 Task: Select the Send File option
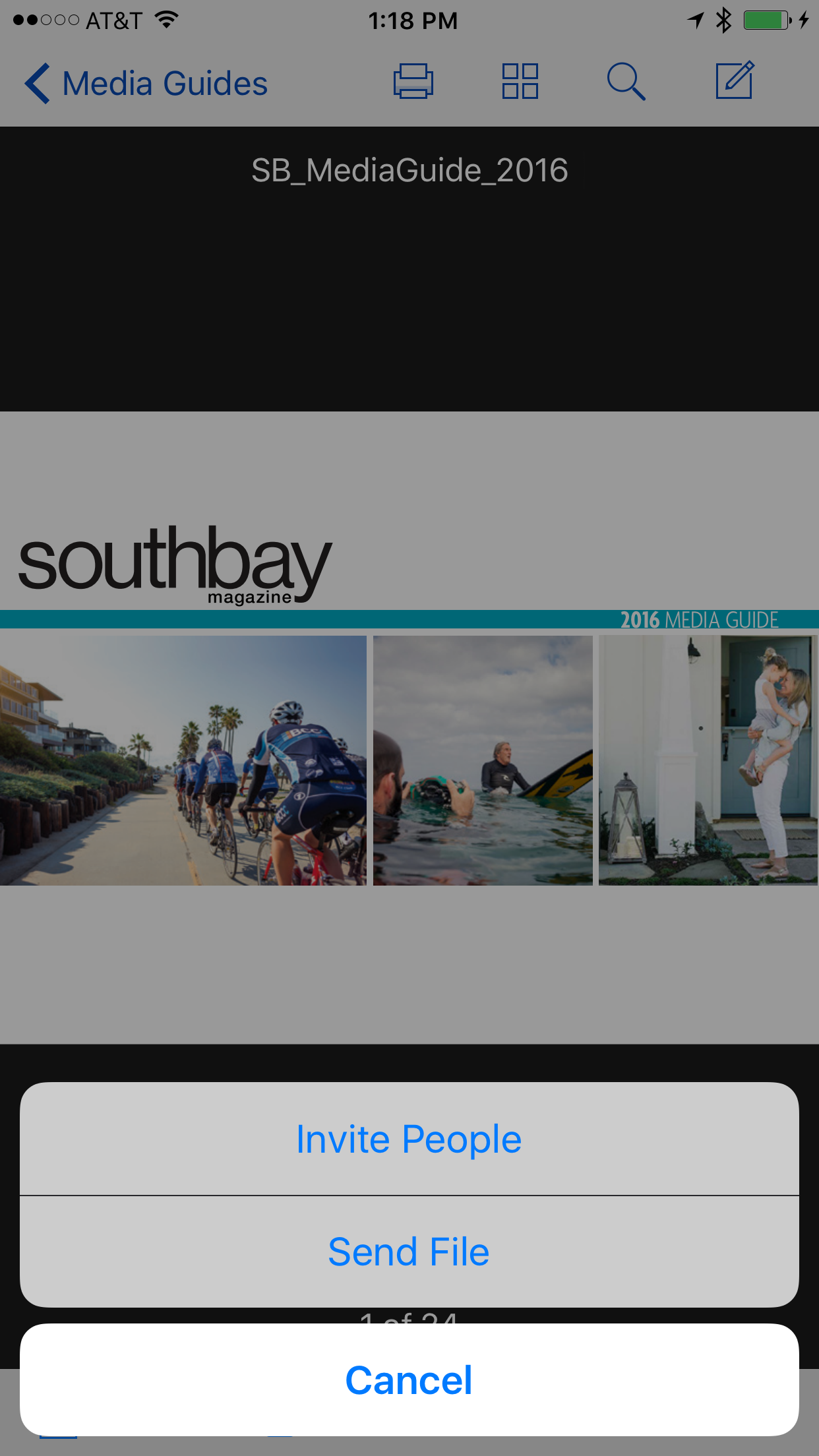[409, 1252]
